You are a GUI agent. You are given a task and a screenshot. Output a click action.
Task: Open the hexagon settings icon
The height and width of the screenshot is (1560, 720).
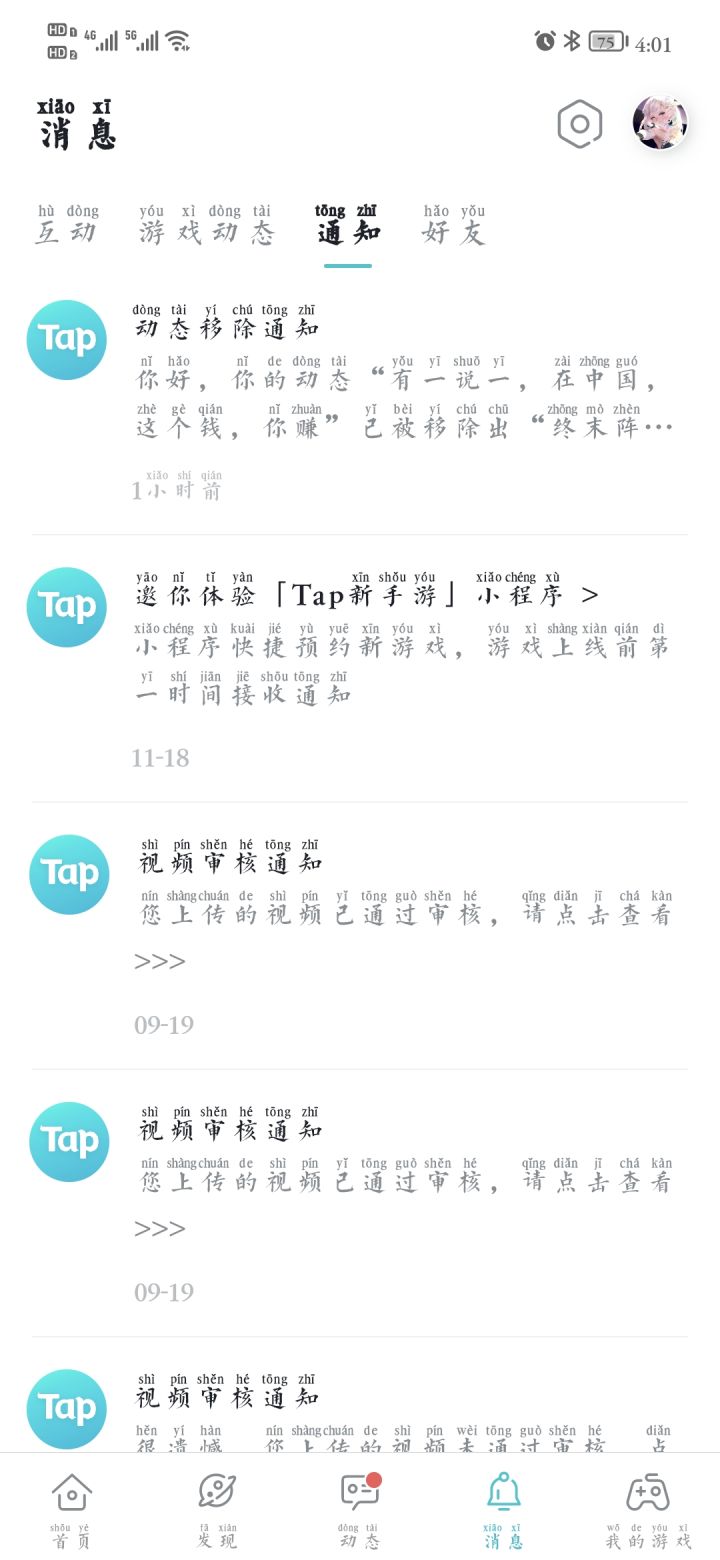tap(579, 124)
